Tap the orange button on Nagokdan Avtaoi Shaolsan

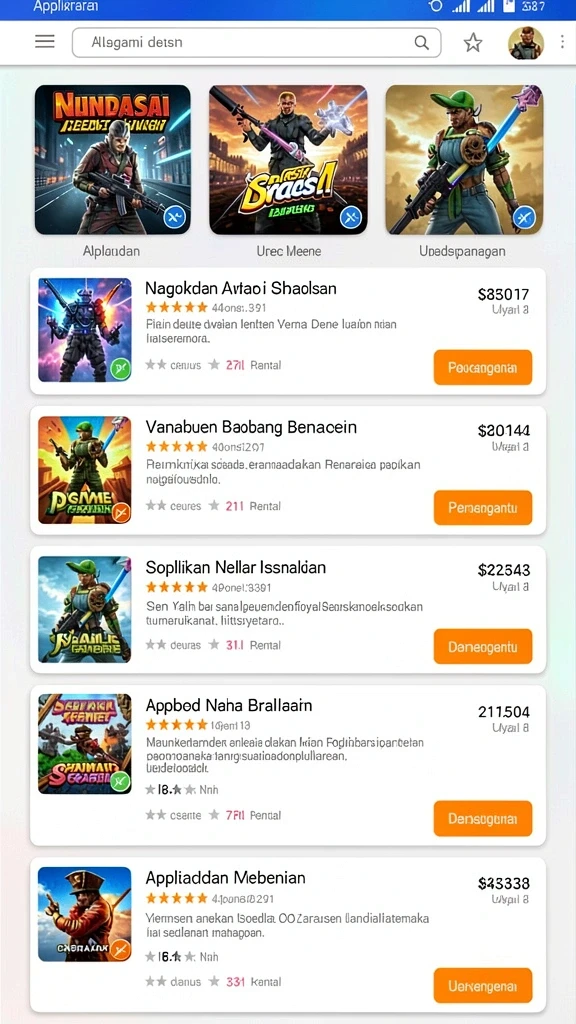(483, 367)
